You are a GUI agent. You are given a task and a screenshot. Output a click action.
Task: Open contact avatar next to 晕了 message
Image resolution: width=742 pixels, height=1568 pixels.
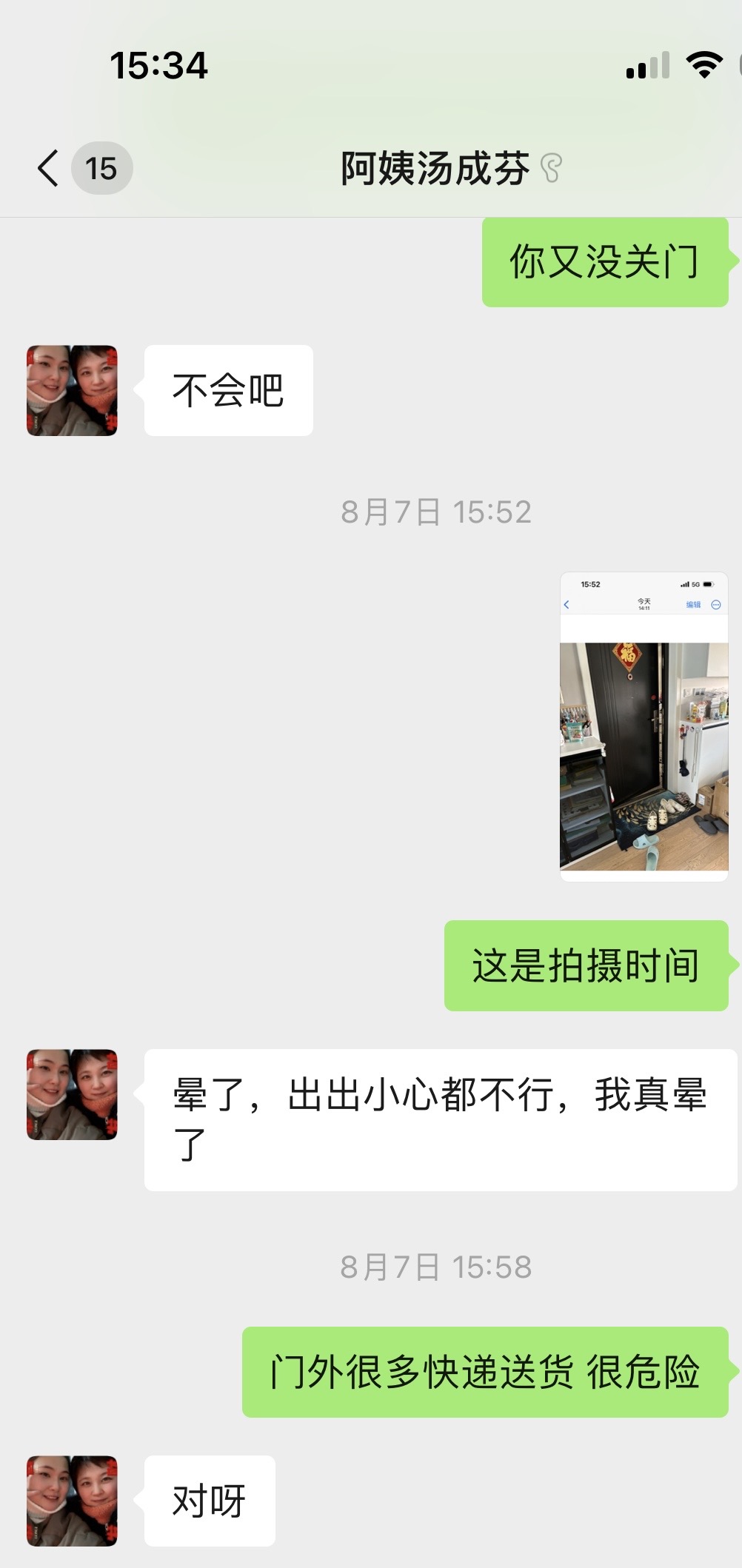(x=72, y=1094)
